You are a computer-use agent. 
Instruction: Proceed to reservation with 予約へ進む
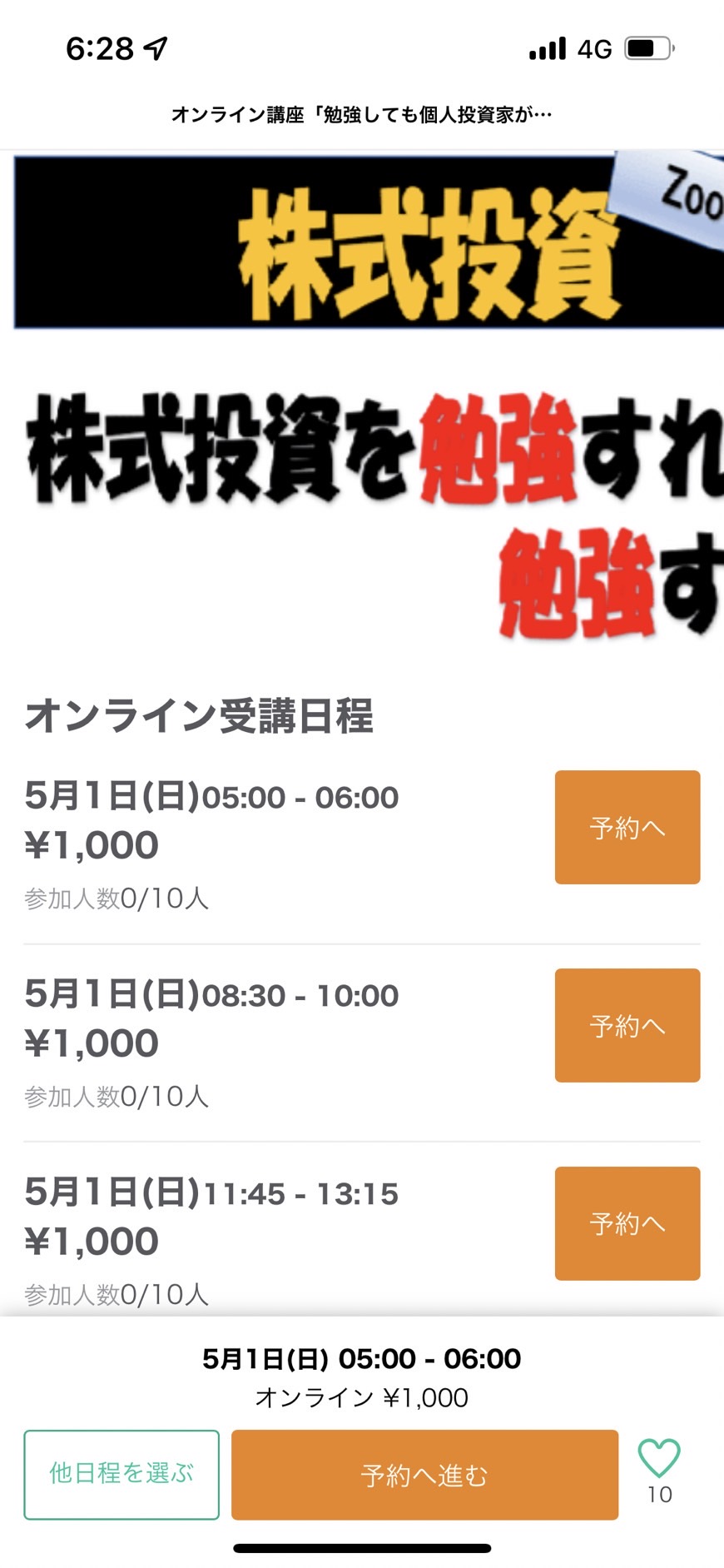424,1475
